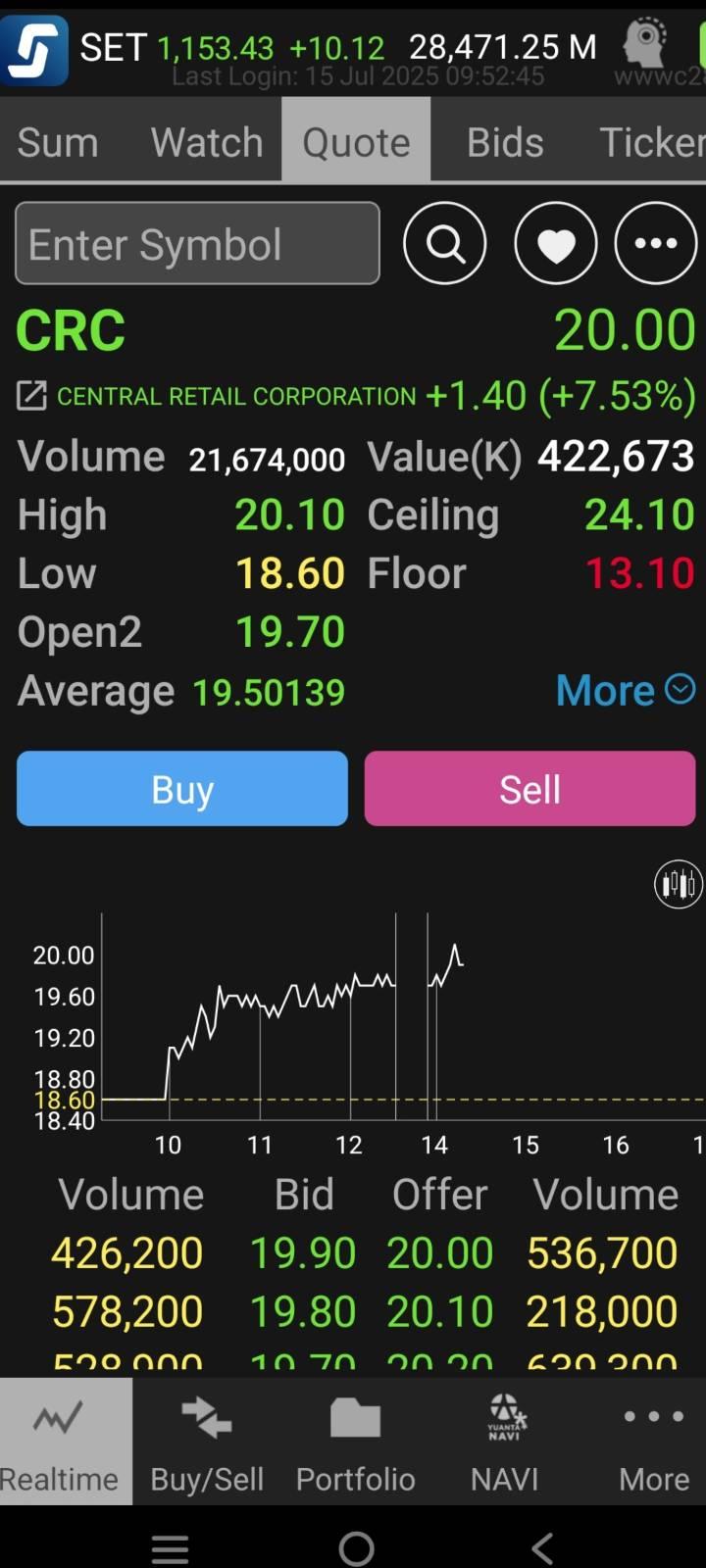Switch to the Sum tab

(58, 142)
